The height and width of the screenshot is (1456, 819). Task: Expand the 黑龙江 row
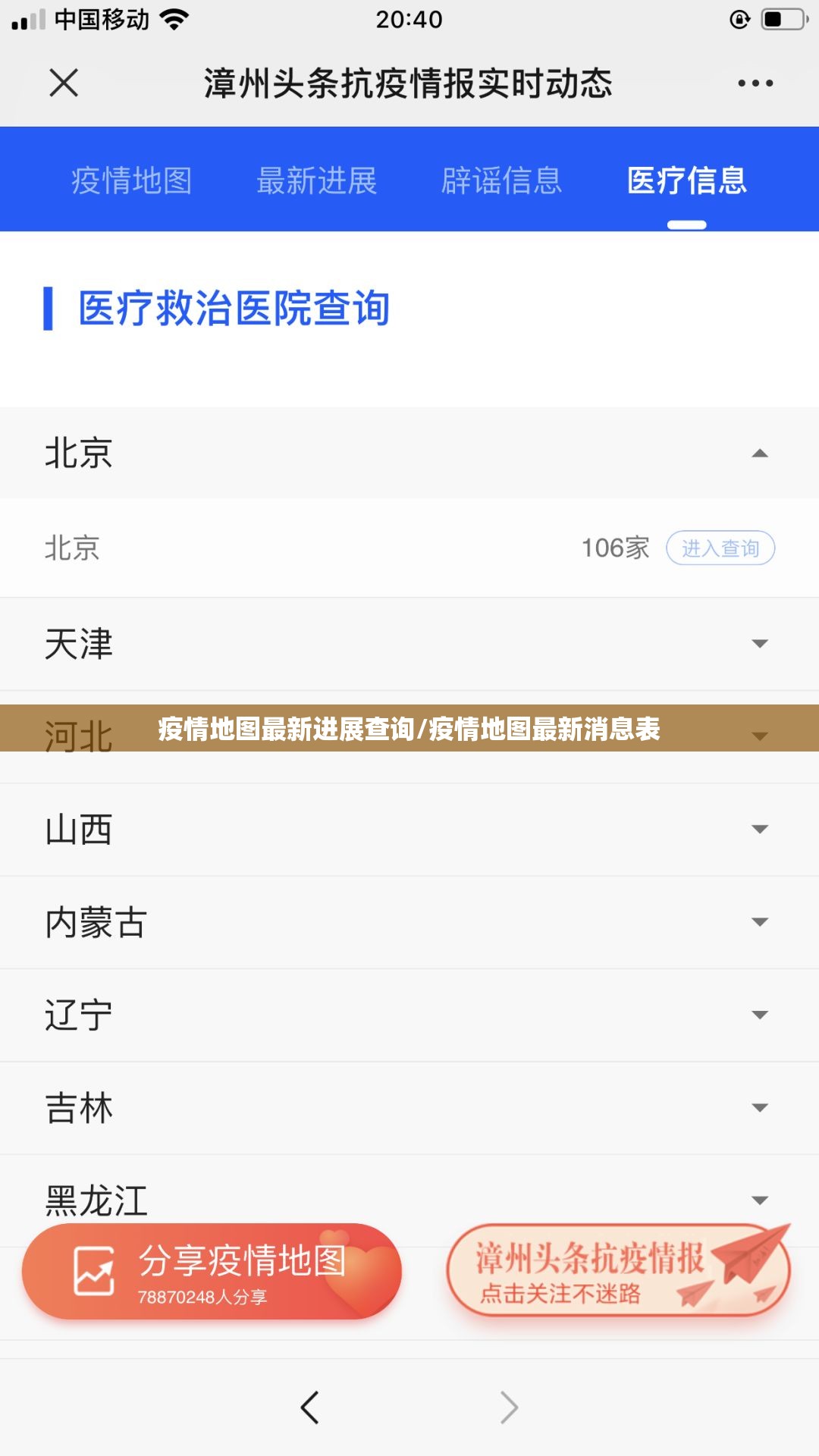(409, 1198)
